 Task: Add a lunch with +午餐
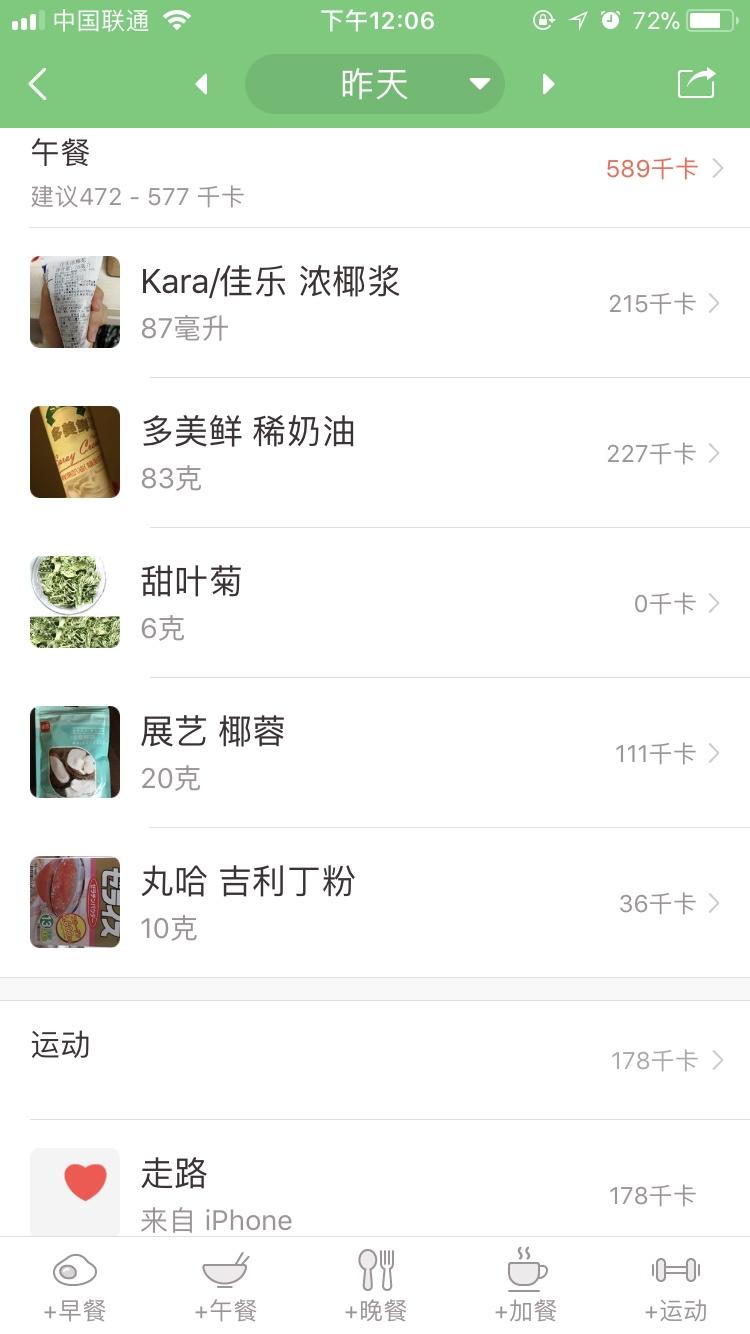[x=225, y=1286]
